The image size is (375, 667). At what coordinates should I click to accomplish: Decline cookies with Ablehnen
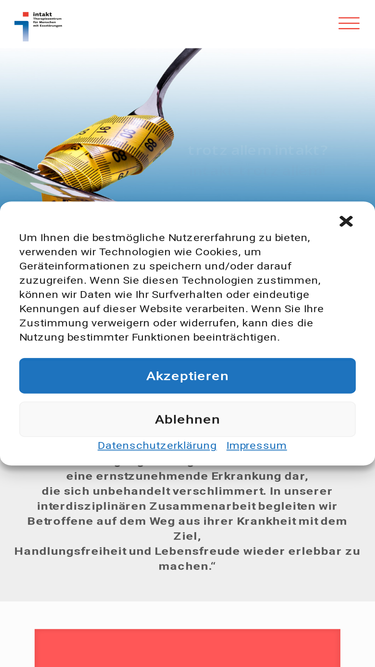188,419
